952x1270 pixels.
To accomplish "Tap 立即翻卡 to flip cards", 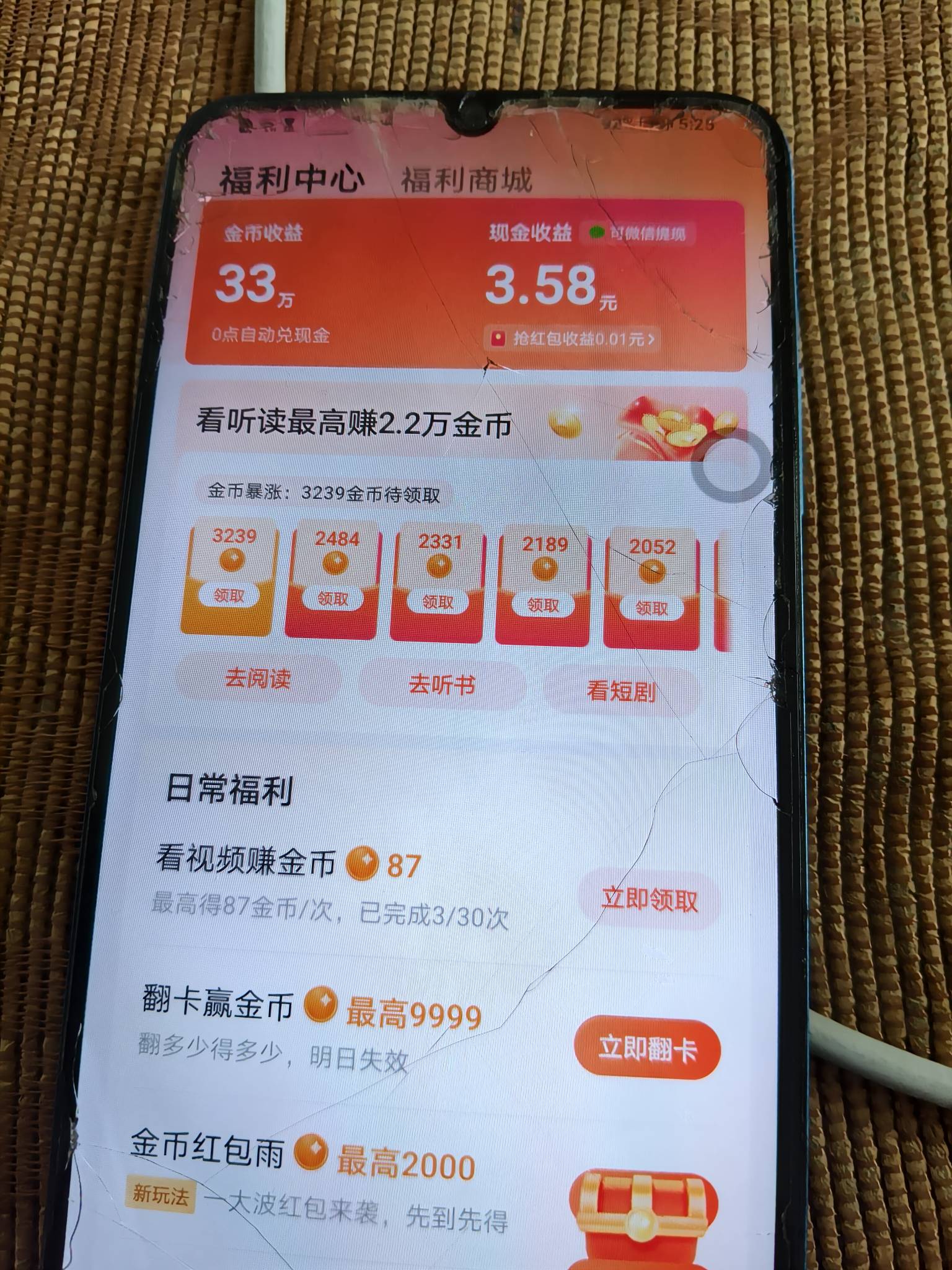I will click(x=647, y=1048).
